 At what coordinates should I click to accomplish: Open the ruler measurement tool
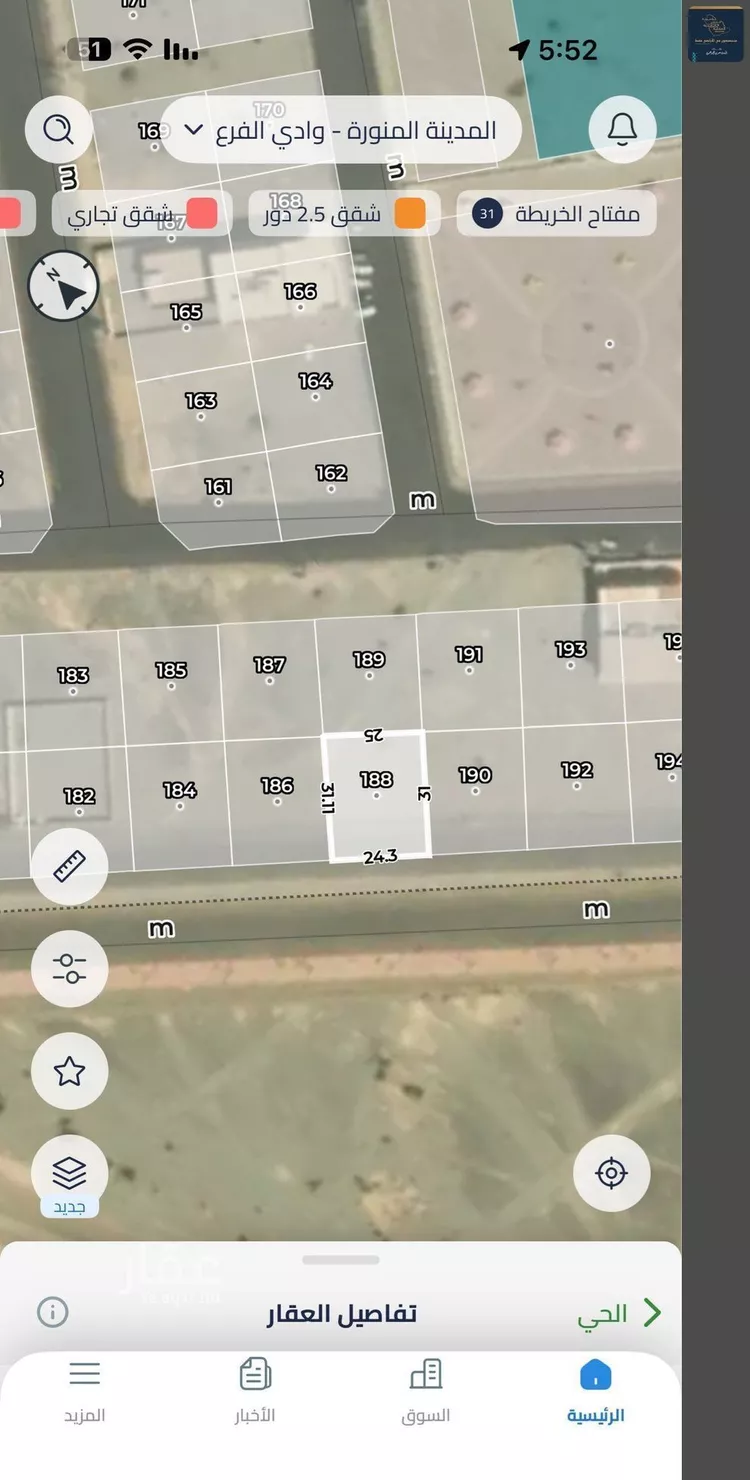point(69,867)
